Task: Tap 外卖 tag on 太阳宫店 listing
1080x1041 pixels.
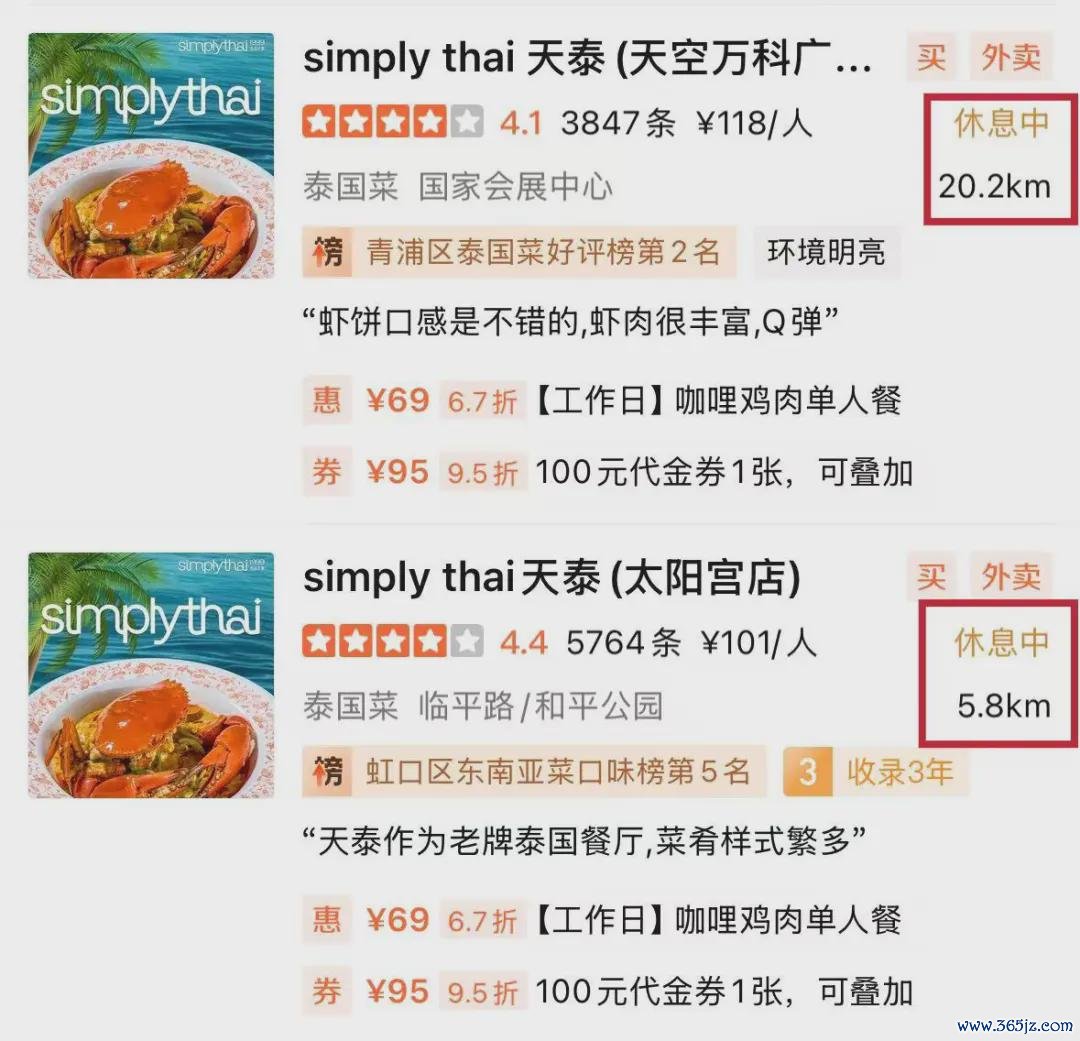Action: 1010,577
